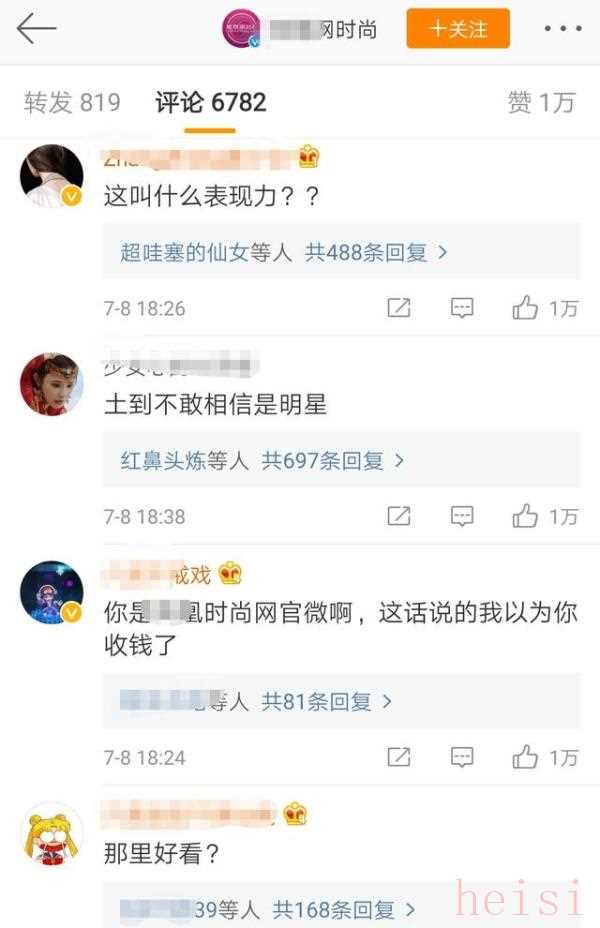The height and width of the screenshot is (928, 600).
Task: Reply to the comment posted at 7-8 18:24
Action: pos(461,757)
